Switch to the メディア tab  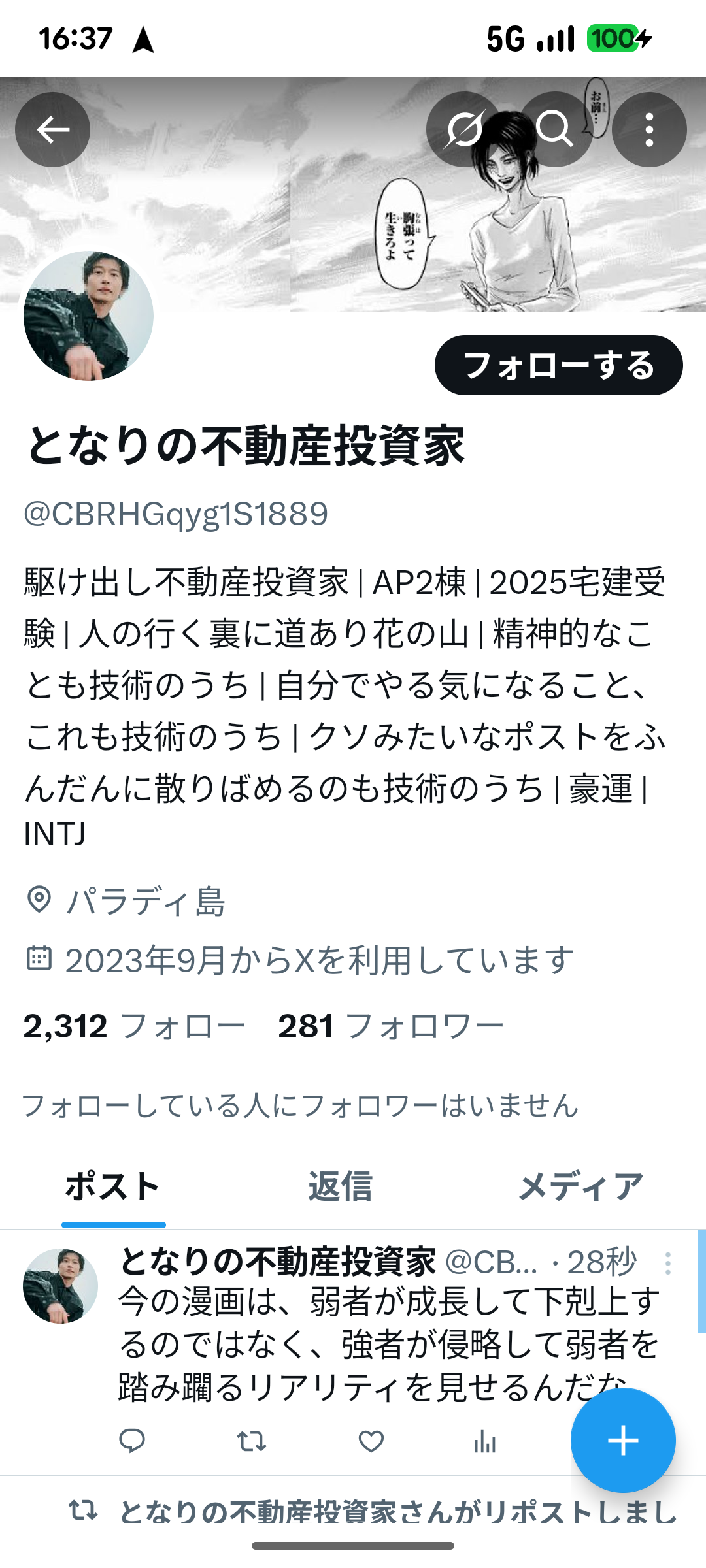(580, 1187)
